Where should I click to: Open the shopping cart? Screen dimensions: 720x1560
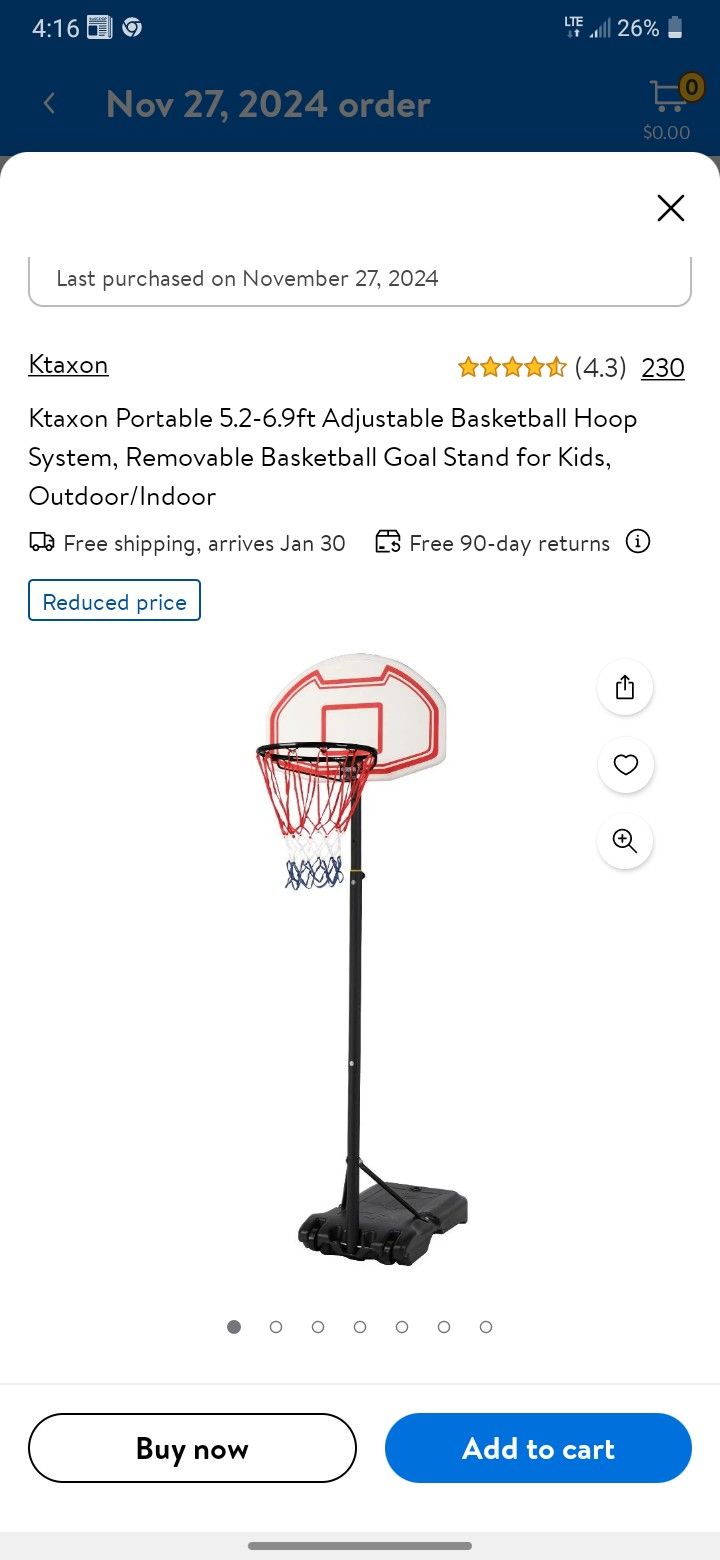point(667,105)
